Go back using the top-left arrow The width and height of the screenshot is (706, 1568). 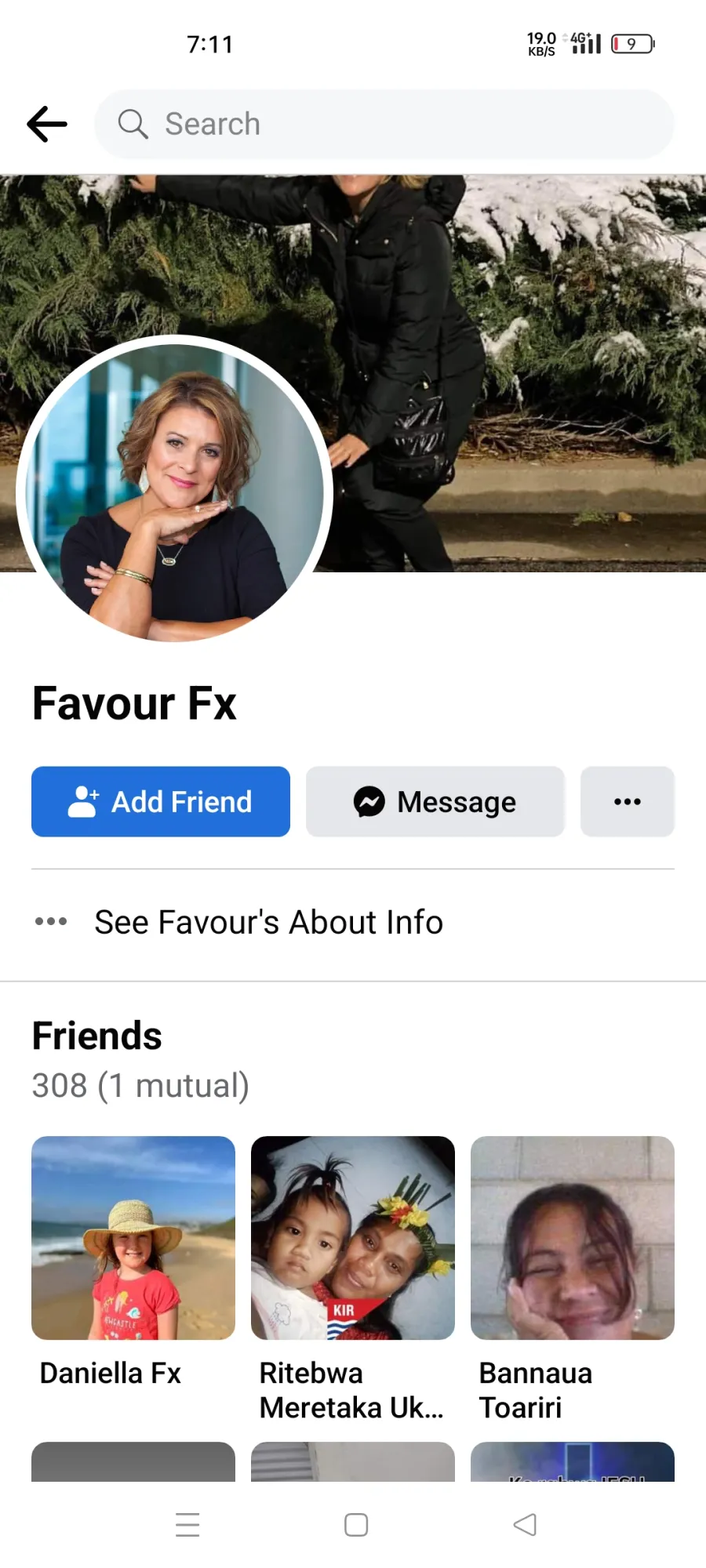[47, 124]
